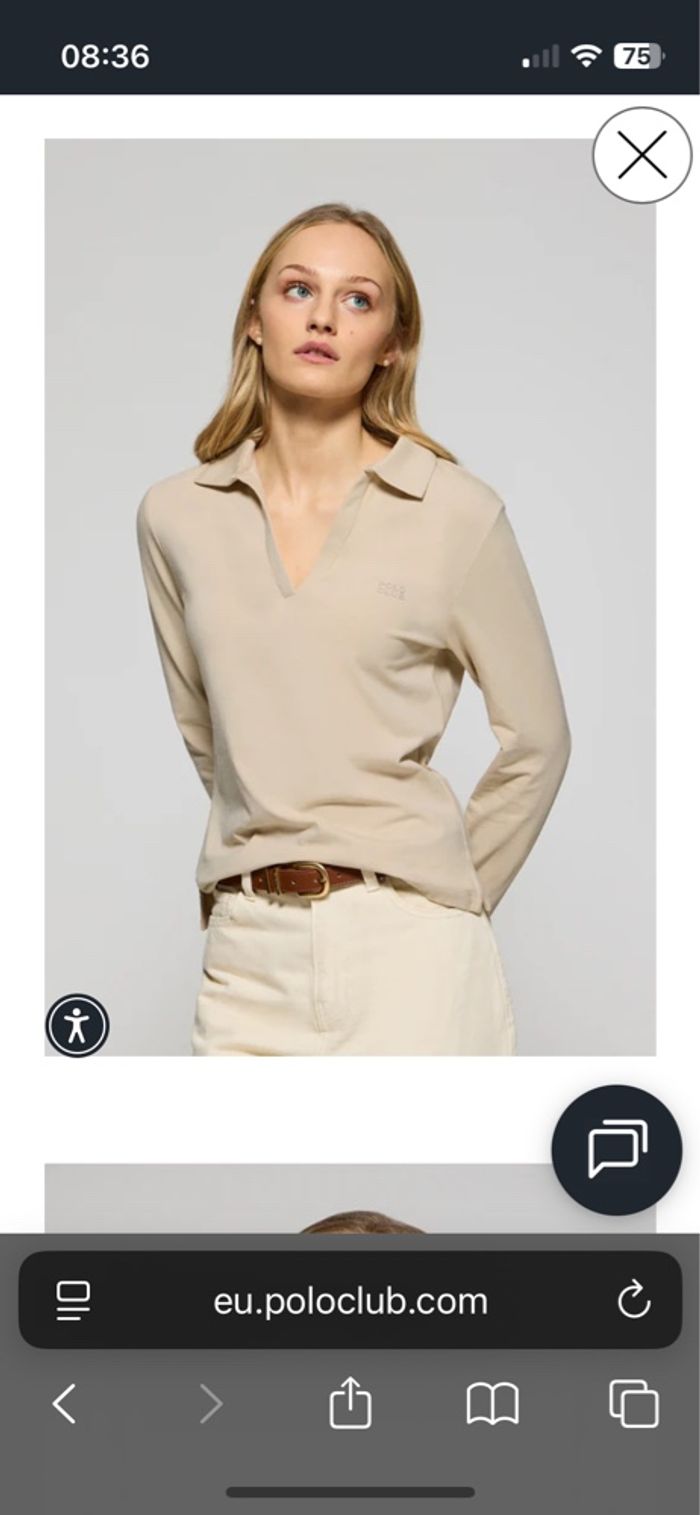Close the product image viewer
Screen dimensions: 700x1515
(x=641, y=156)
